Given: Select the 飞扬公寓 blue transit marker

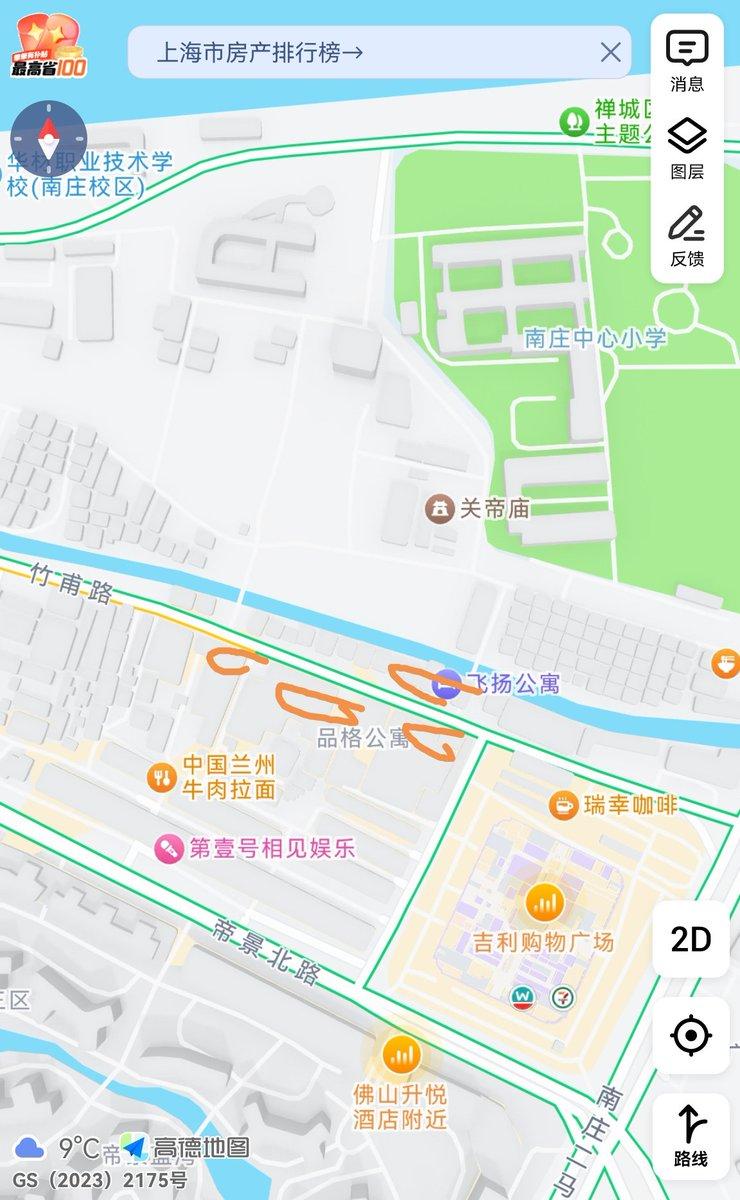Looking at the screenshot, I should coord(447,685).
